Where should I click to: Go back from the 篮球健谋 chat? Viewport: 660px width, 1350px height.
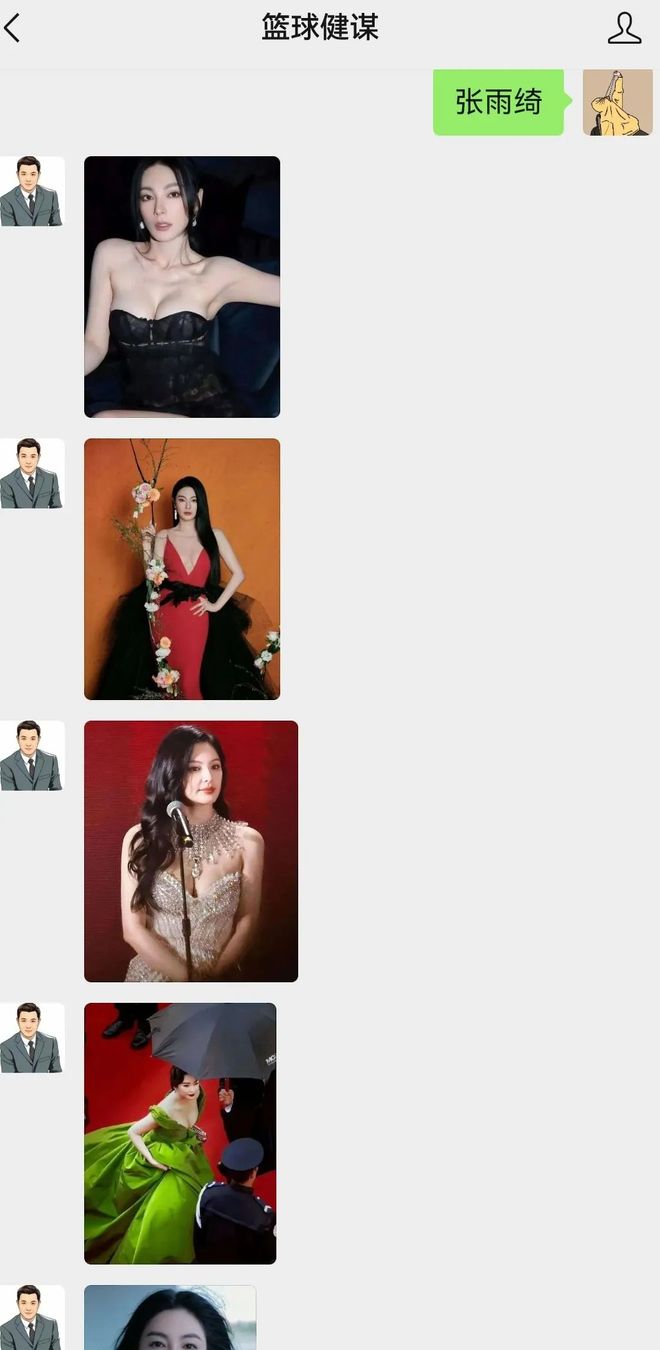point(13,28)
